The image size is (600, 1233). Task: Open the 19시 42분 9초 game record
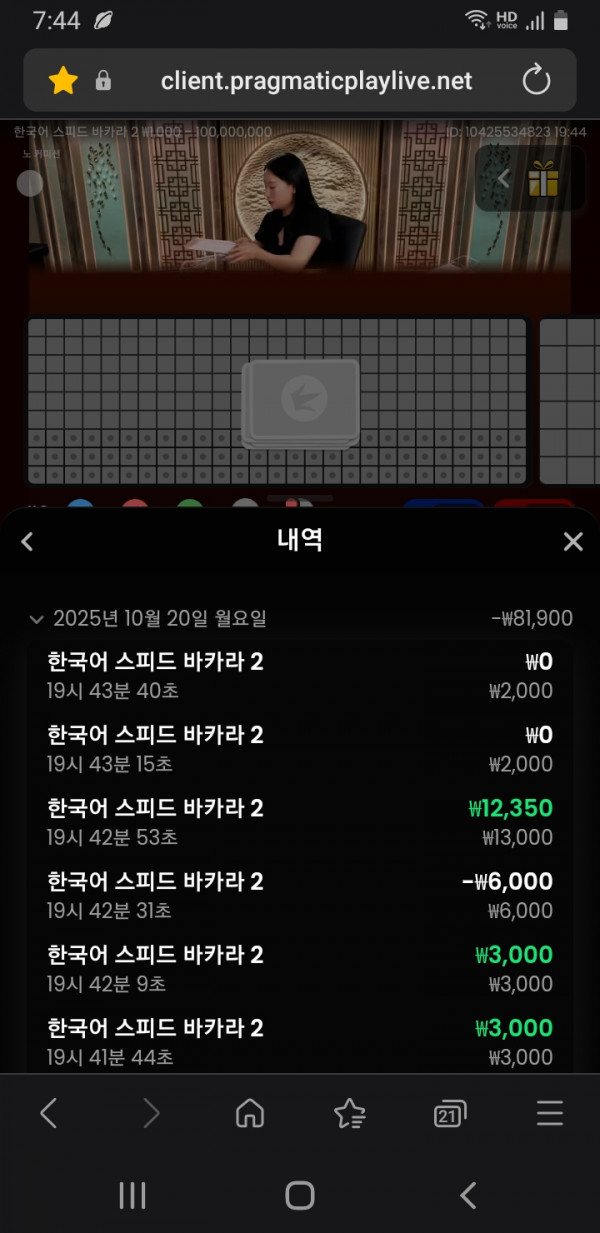point(300,967)
